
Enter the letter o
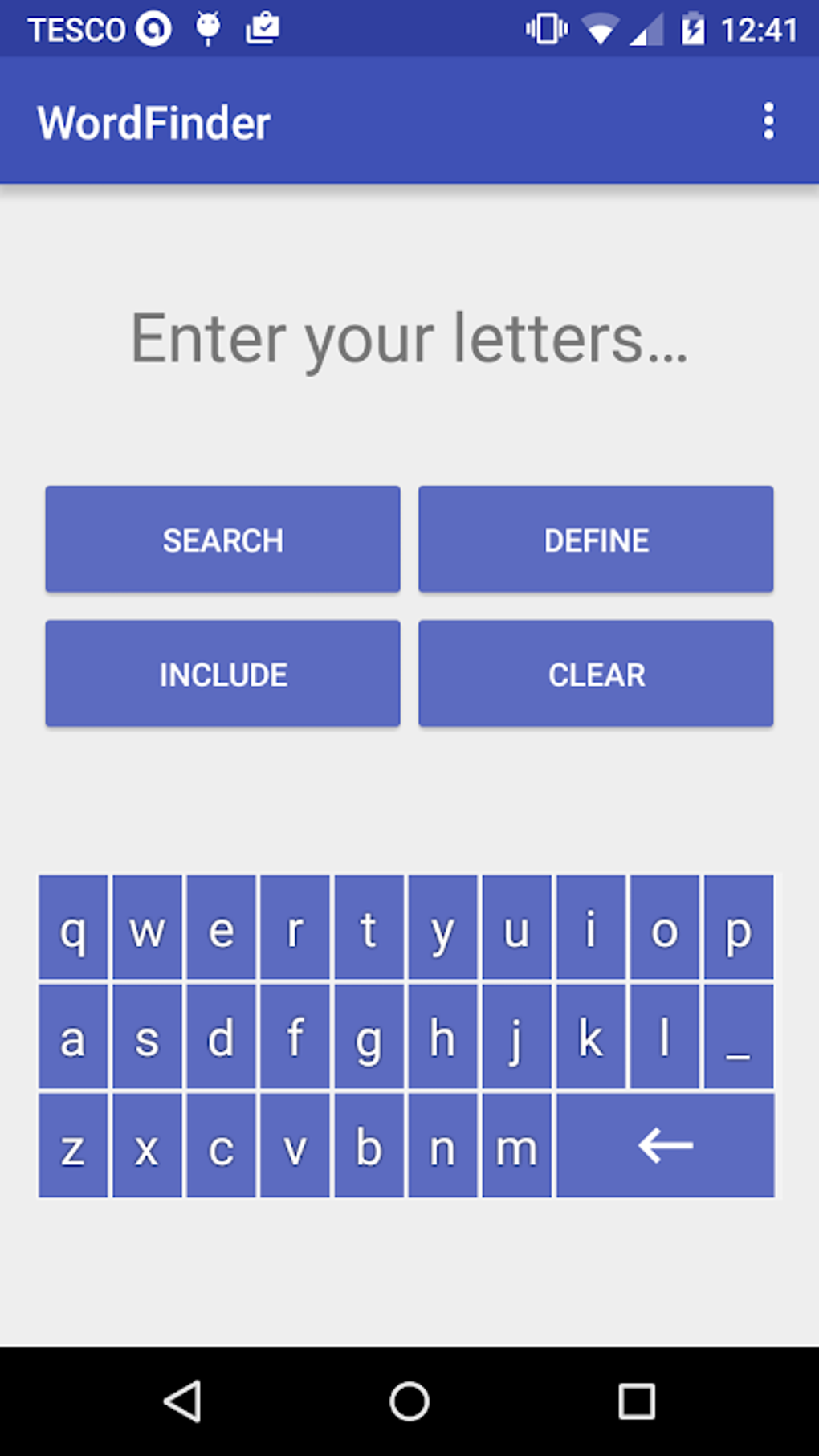click(x=664, y=928)
